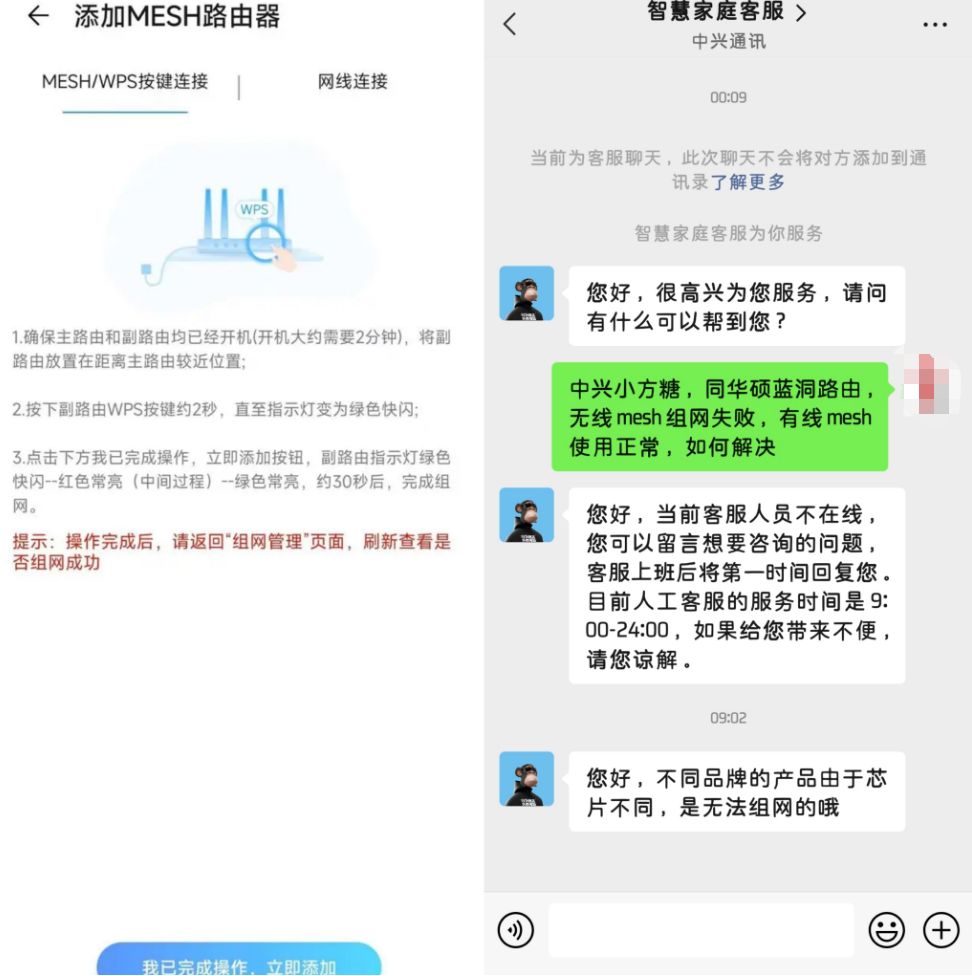Switch to voice message input
The image size is (972, 976).
(x=516, y=930)
